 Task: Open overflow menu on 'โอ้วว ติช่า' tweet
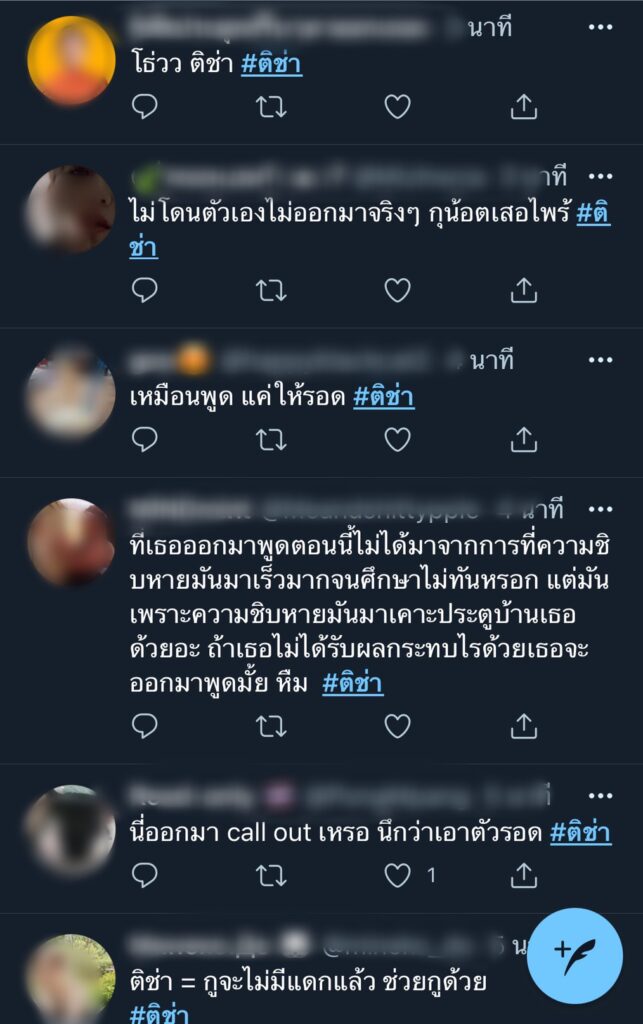click(x=599, y=27)
